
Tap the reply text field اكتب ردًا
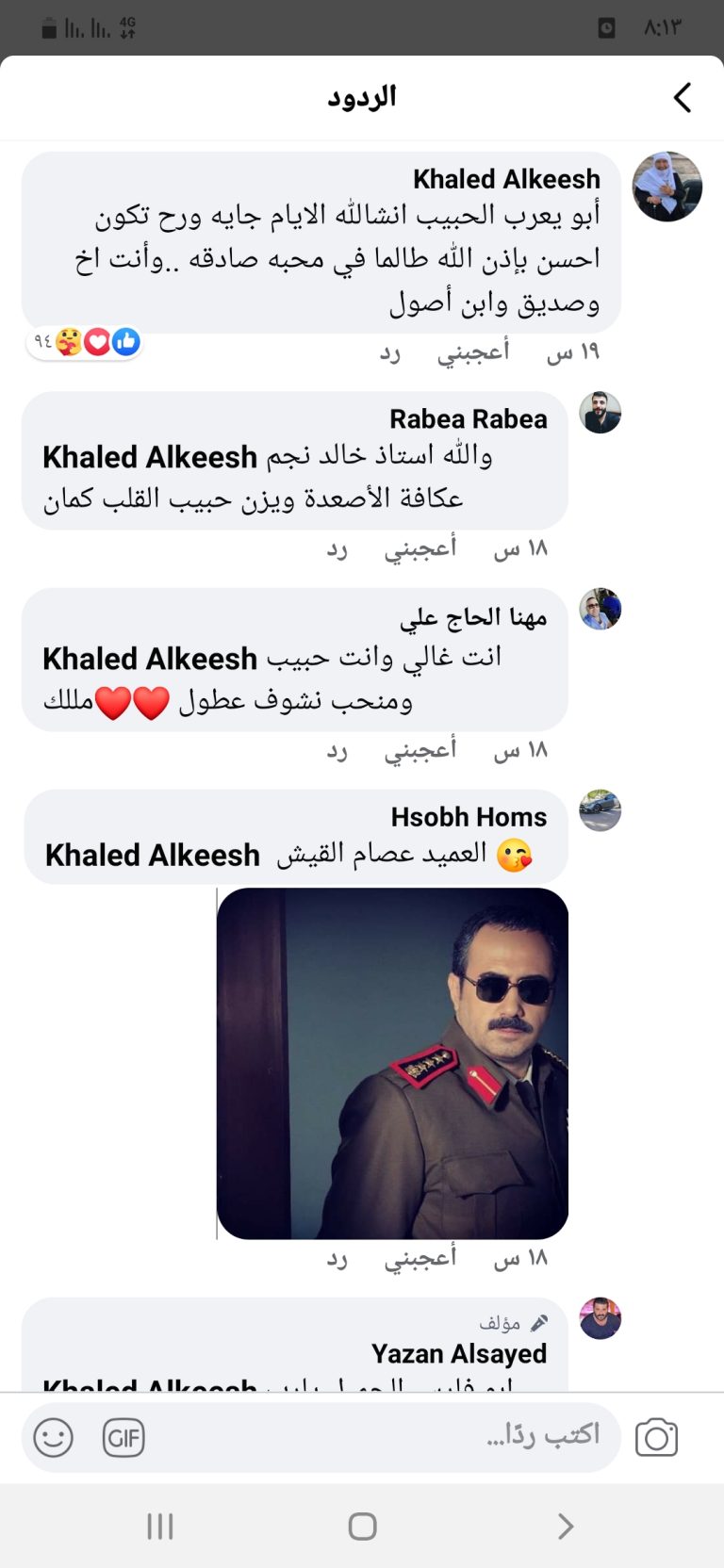(377, 1437)
